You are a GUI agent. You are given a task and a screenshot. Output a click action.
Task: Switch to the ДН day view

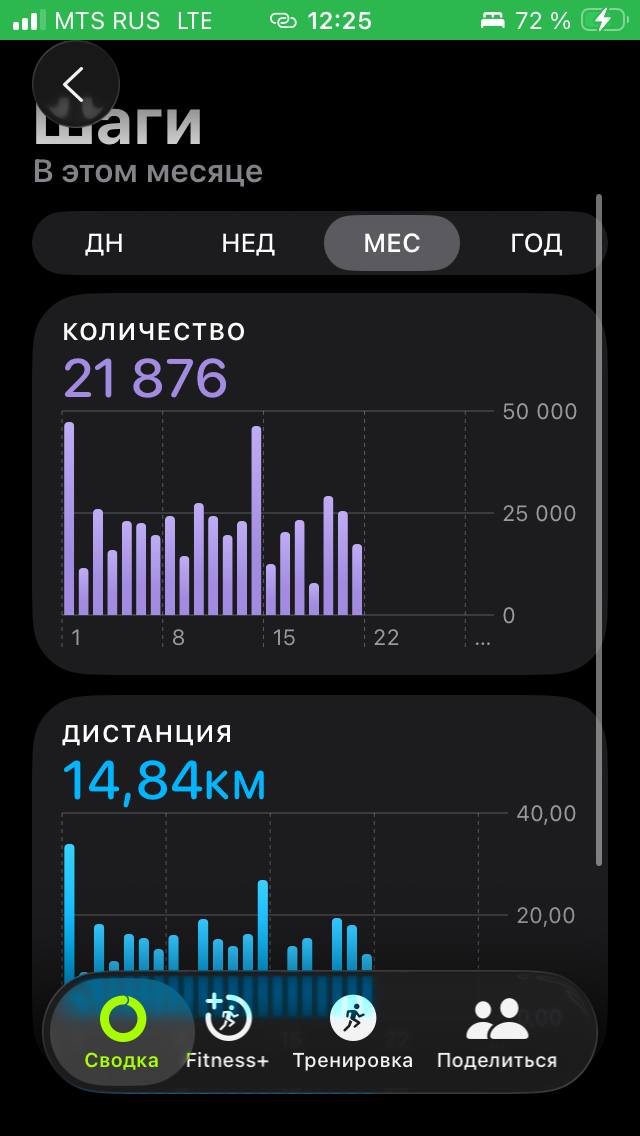point(104,243)
